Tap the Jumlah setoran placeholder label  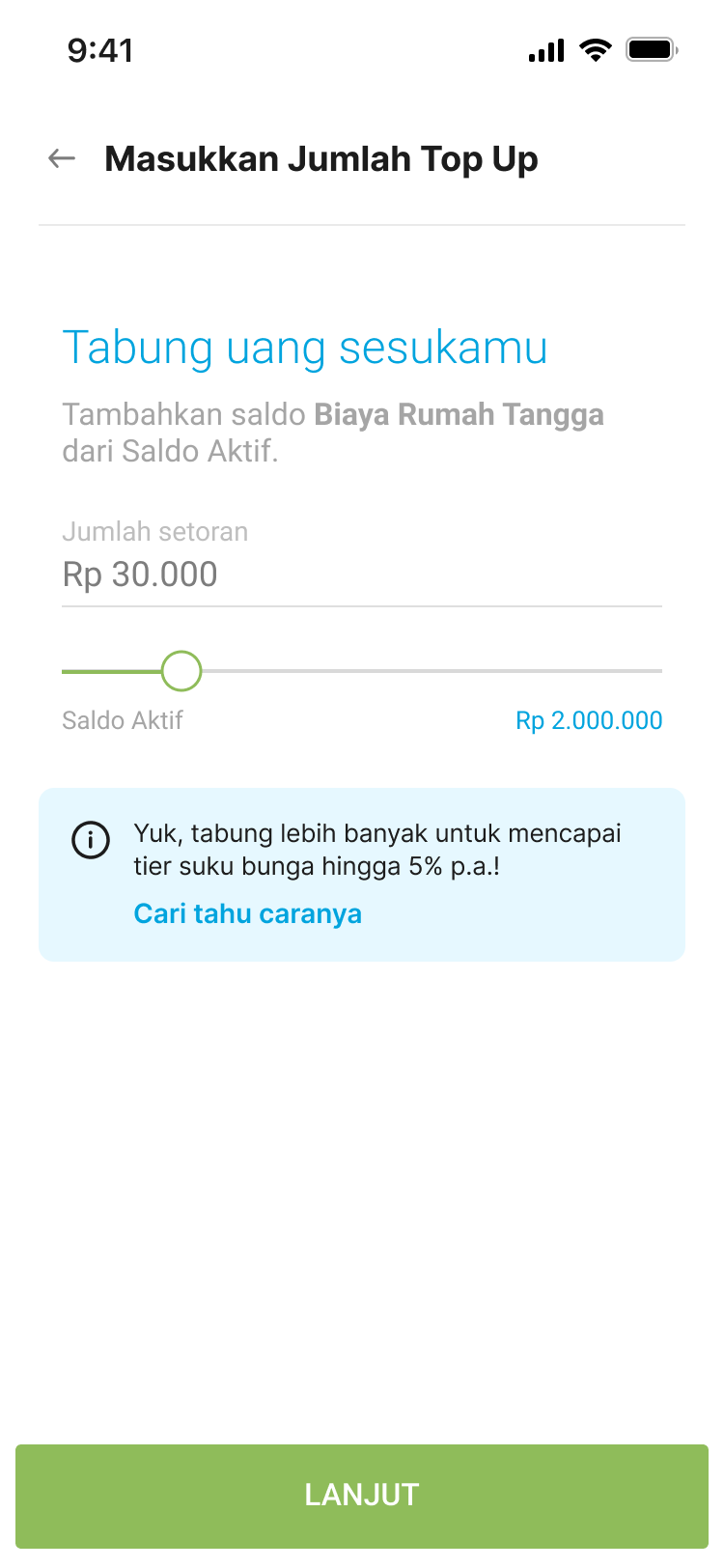(154, 531)
